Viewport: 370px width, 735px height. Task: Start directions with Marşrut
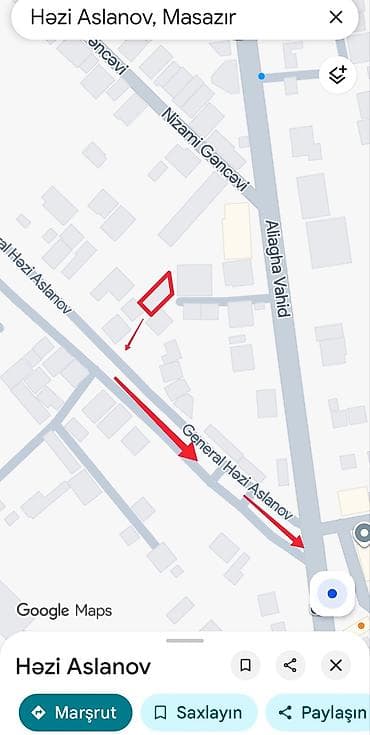(76, 712)
